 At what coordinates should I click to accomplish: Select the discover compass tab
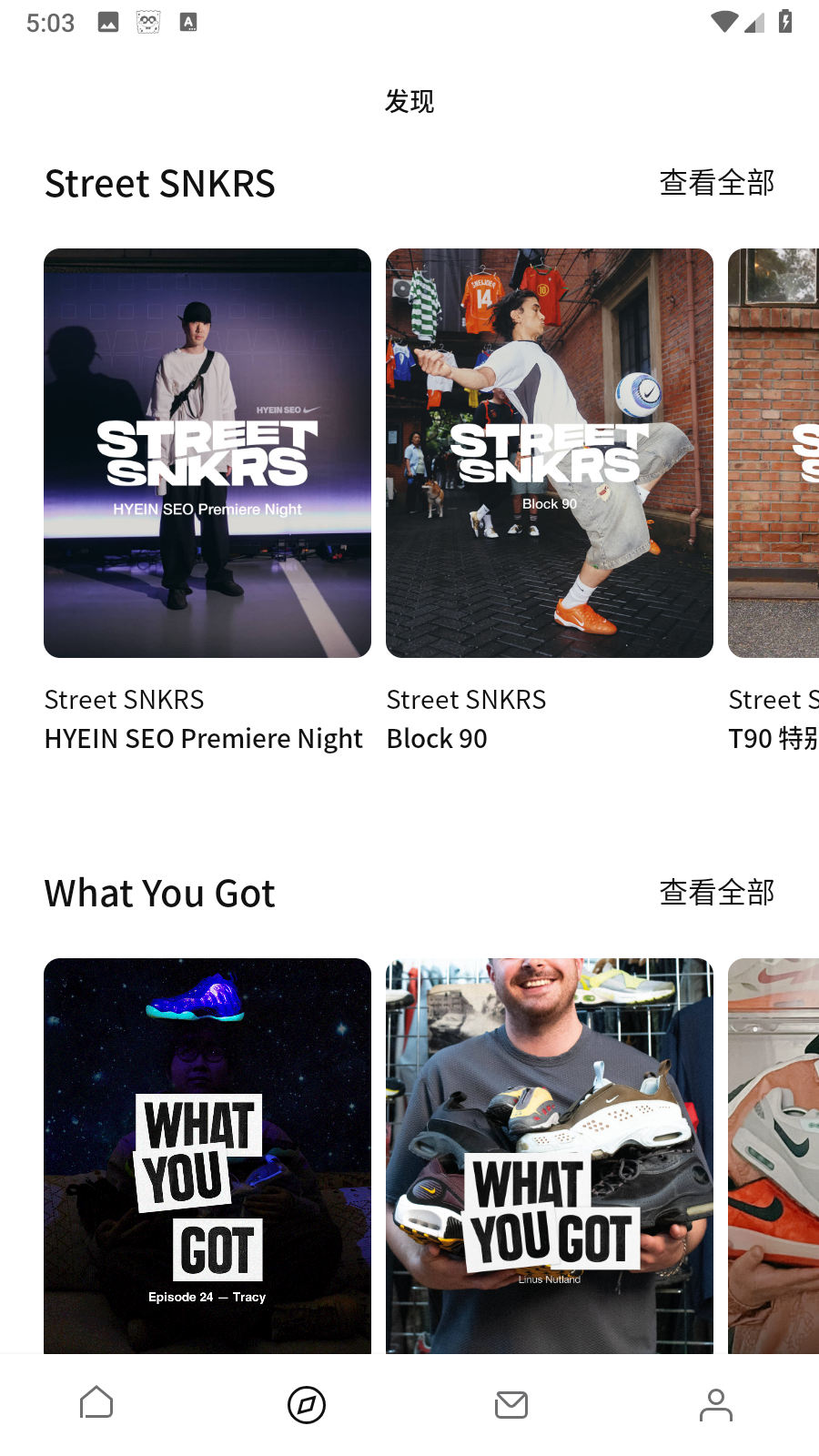[x=307, y=1404]
